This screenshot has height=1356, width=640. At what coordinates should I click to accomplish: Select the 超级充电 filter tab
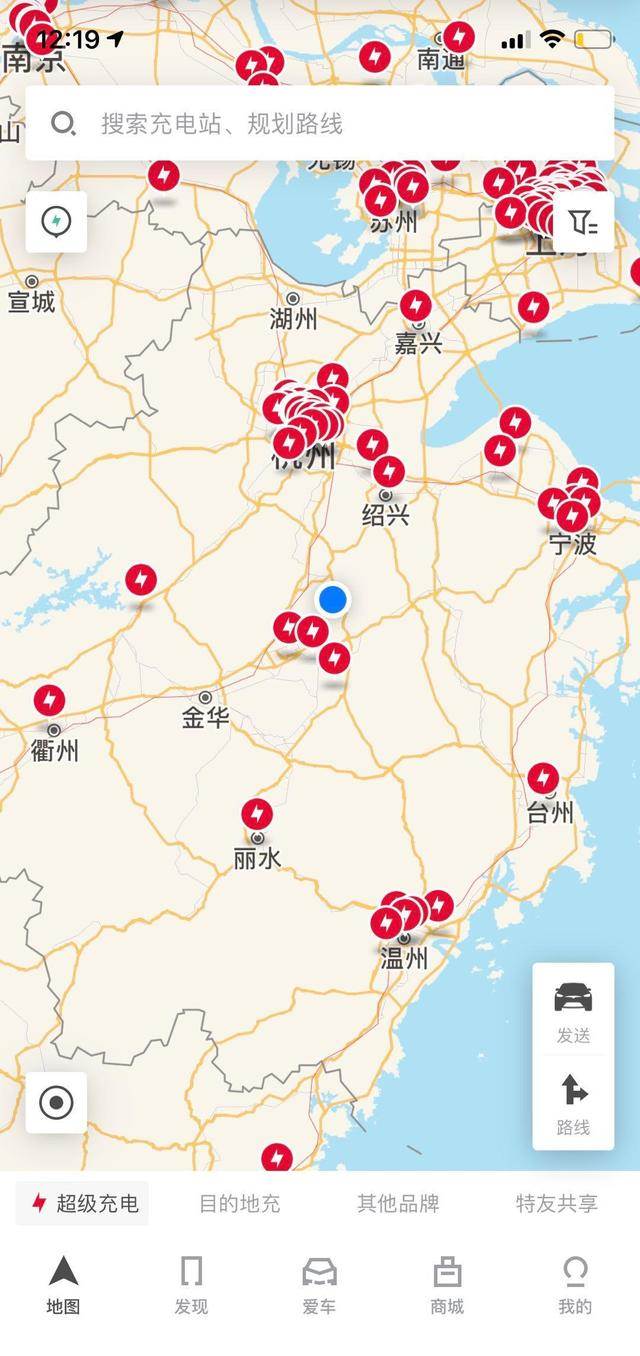click(83, 1203)
